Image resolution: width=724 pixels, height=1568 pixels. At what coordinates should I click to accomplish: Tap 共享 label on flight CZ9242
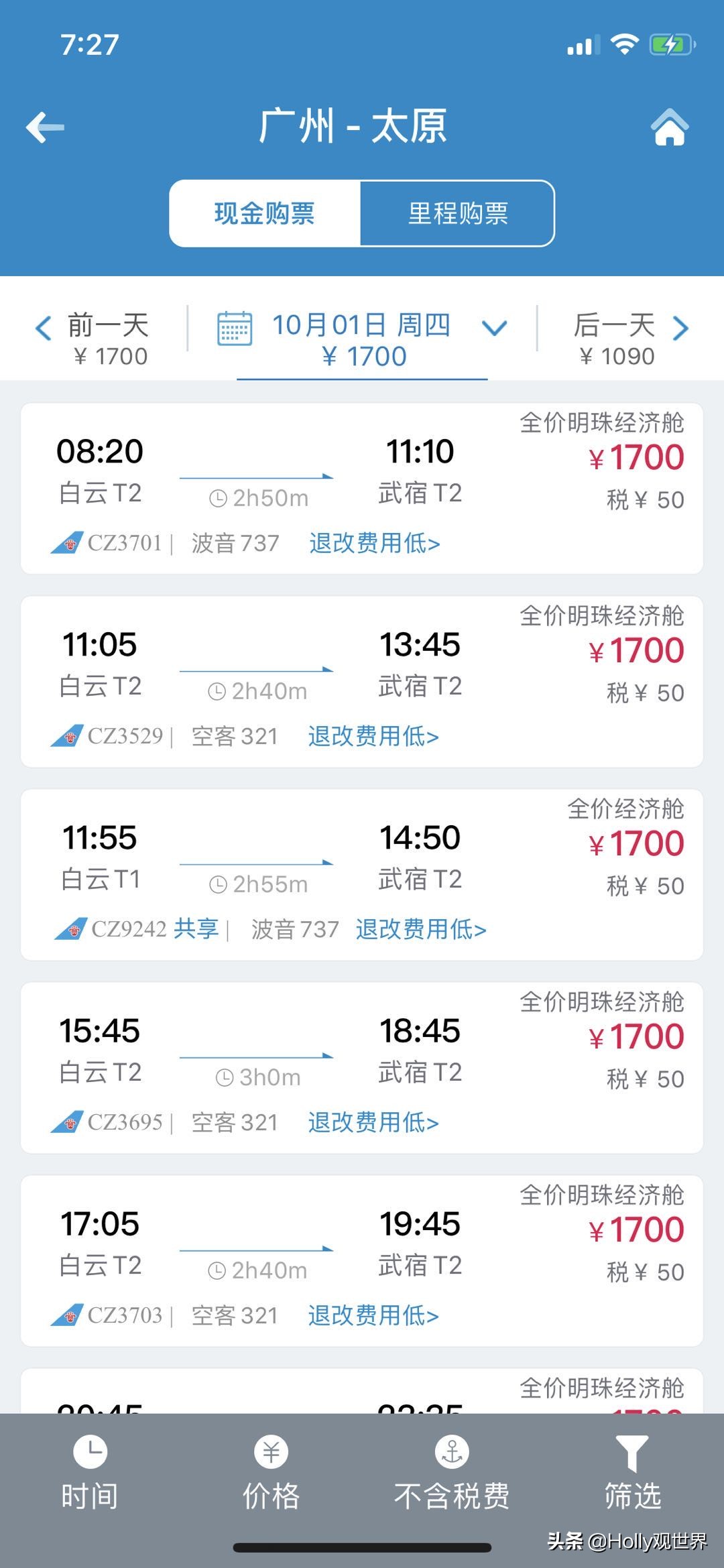coord(195,929)
